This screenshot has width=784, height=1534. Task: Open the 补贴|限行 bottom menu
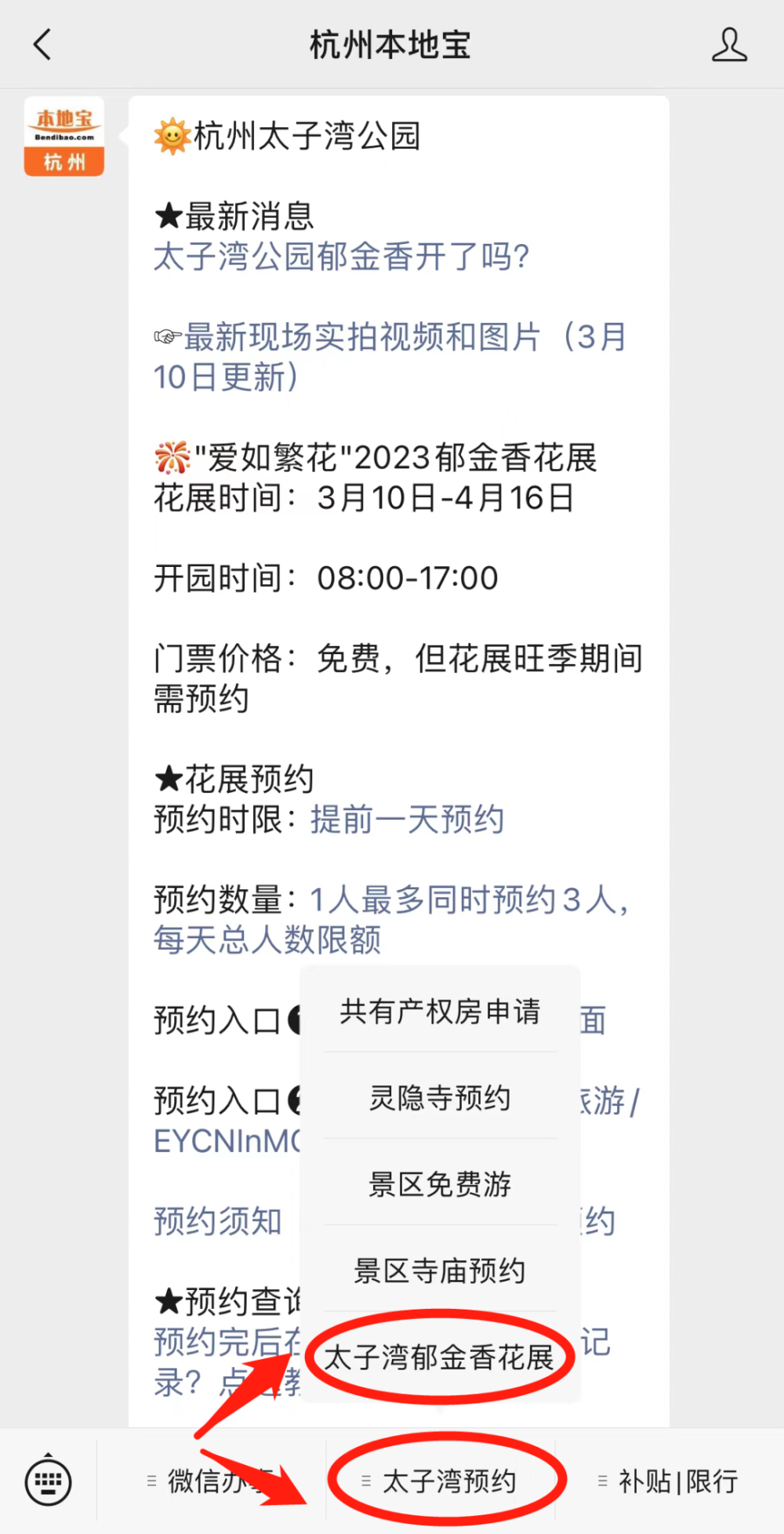point(670,1481)
